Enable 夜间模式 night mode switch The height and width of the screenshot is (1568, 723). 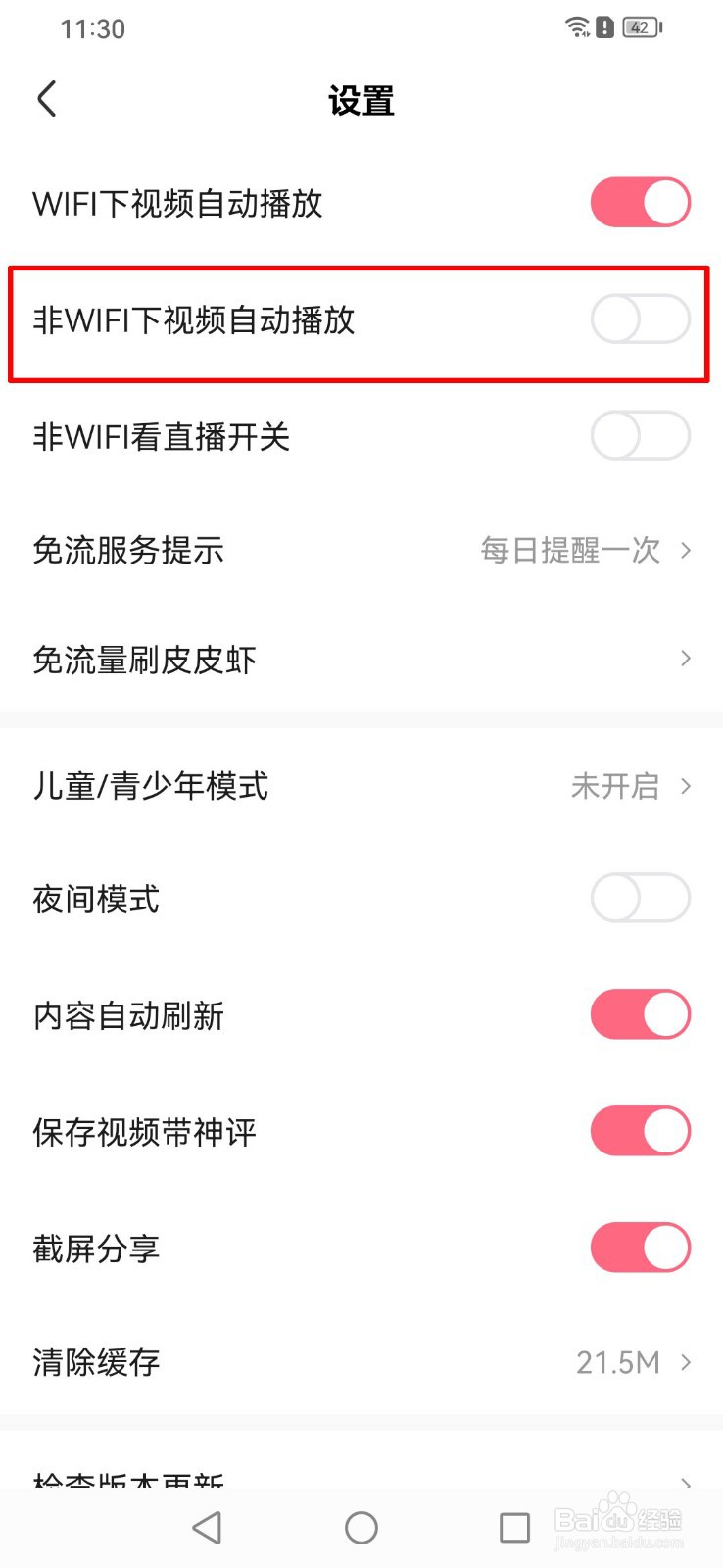(x=640, y=898)
